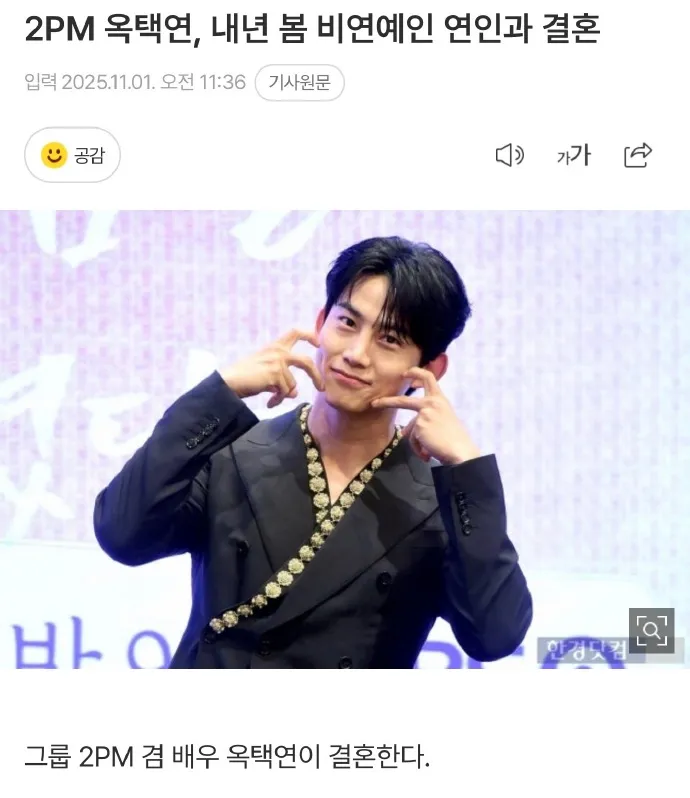Screen dimensions: 690x798
Task: Listen to the article with the speaker icon
Action: (510, 155)
